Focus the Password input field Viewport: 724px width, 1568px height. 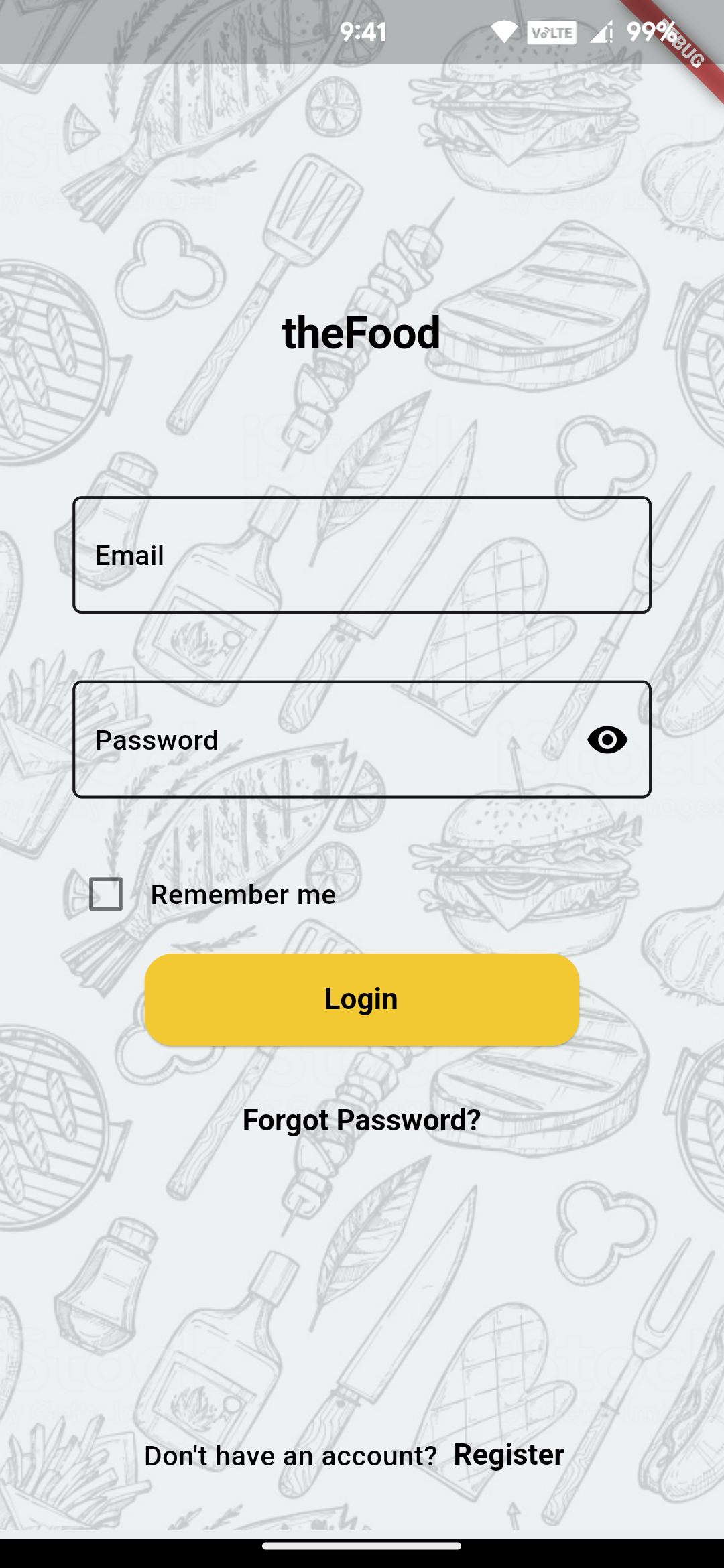coord(302,740)
